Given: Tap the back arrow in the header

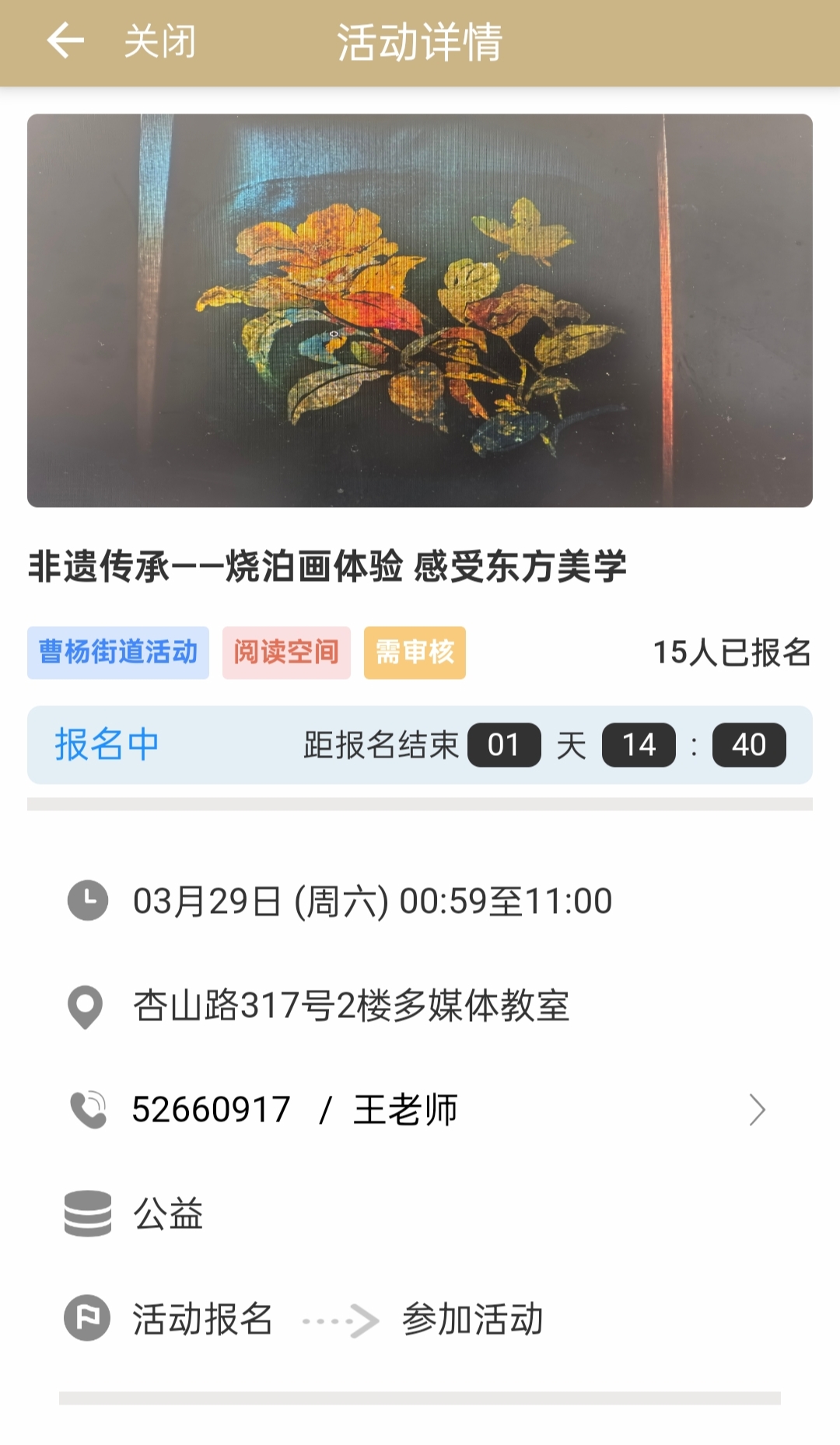Looking at the screenshot, I should coord(65,41).
